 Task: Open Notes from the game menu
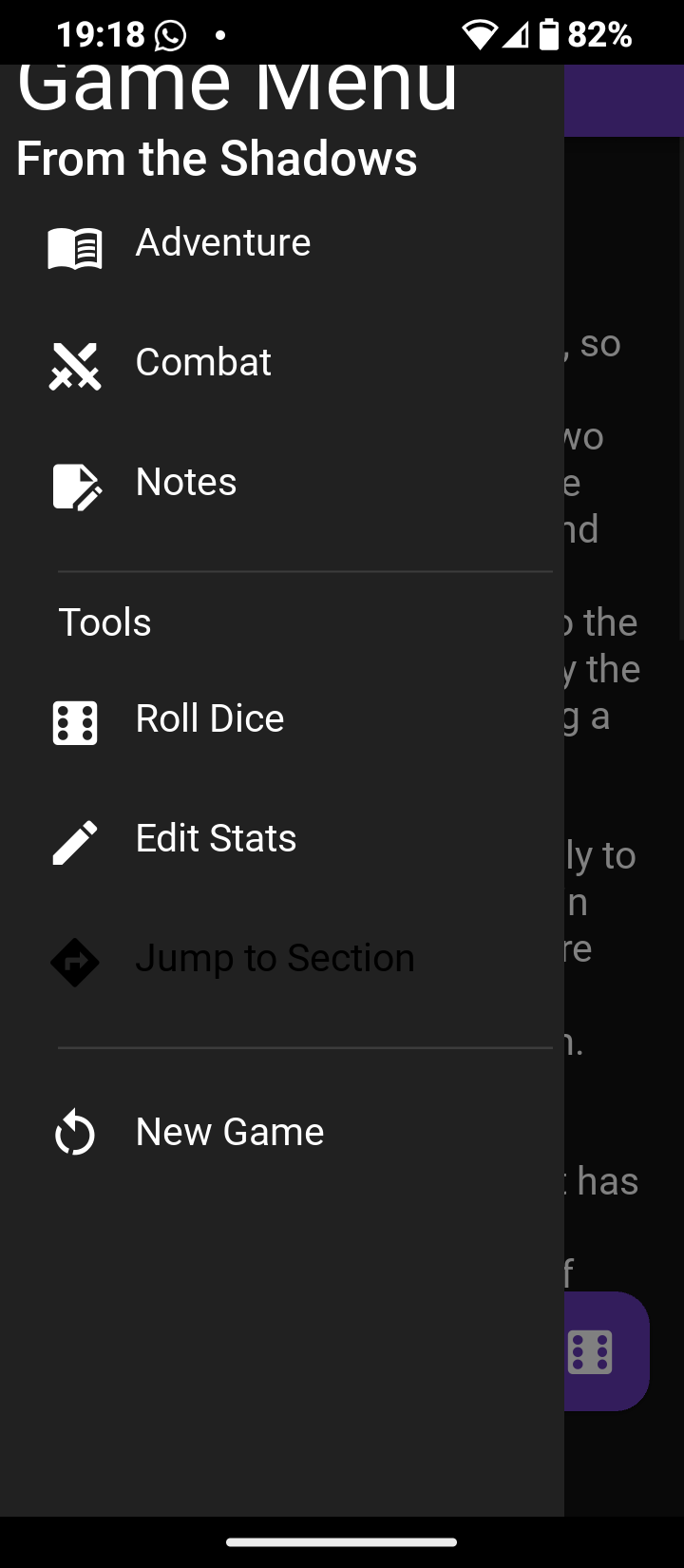coord(186,483)
